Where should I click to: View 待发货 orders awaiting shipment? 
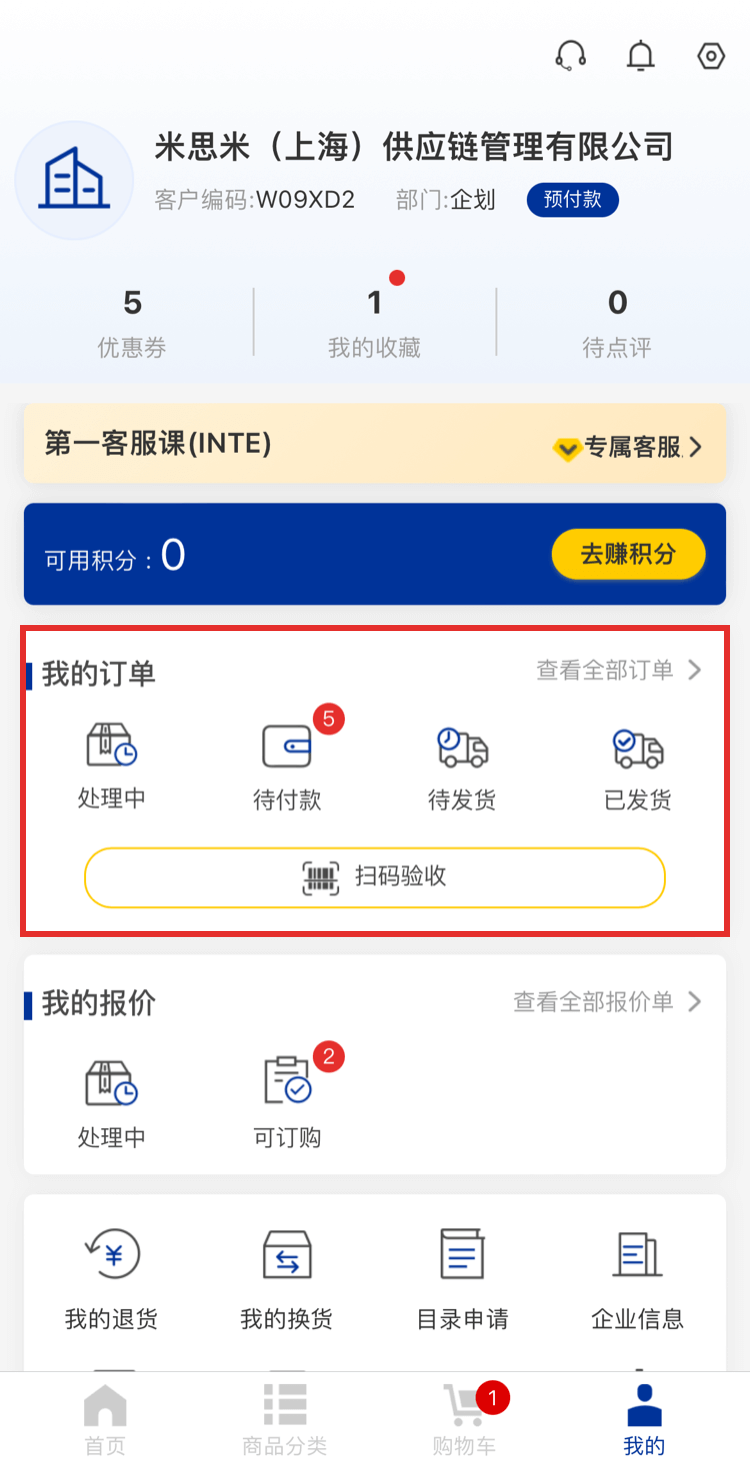(462, 765)
